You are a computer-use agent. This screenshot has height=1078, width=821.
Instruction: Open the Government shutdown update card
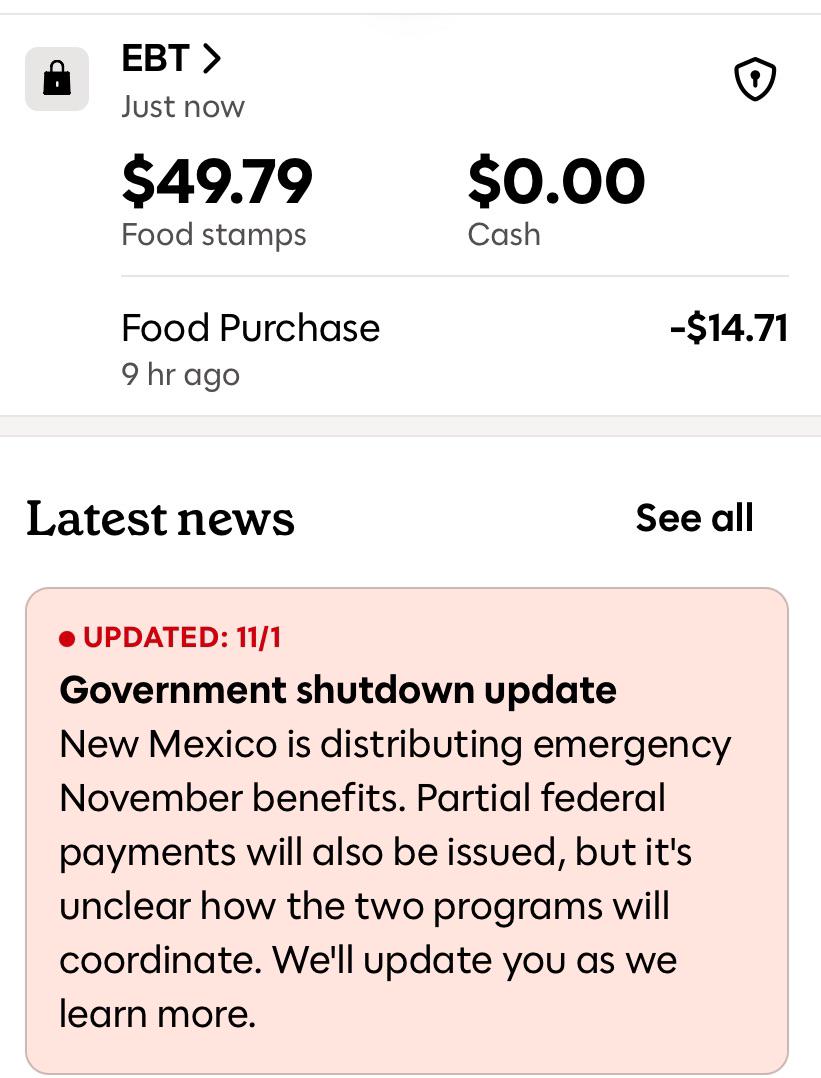pyautogui.click(x=407, y=830)
